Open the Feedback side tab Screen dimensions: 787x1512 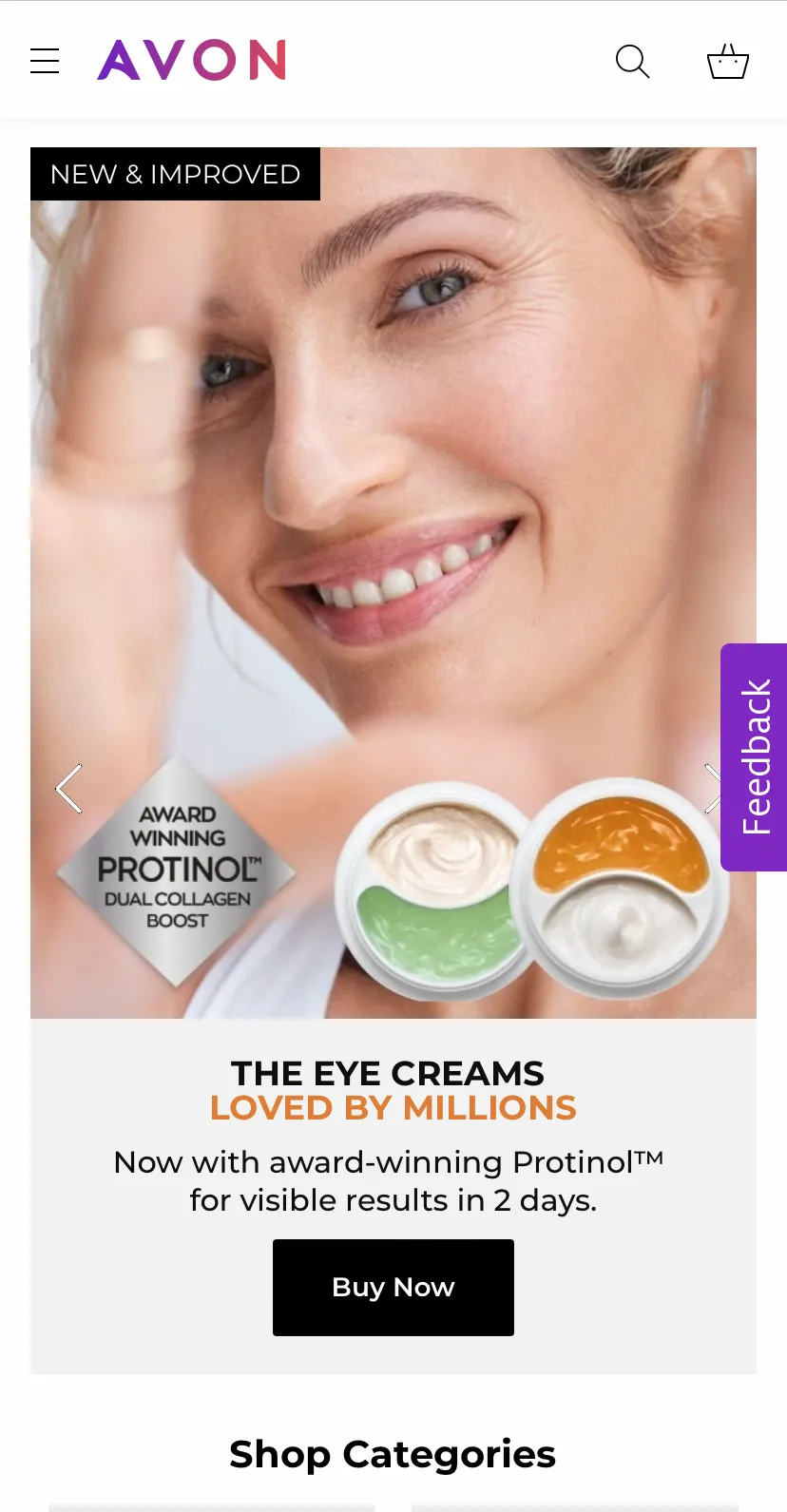[755, 756]
